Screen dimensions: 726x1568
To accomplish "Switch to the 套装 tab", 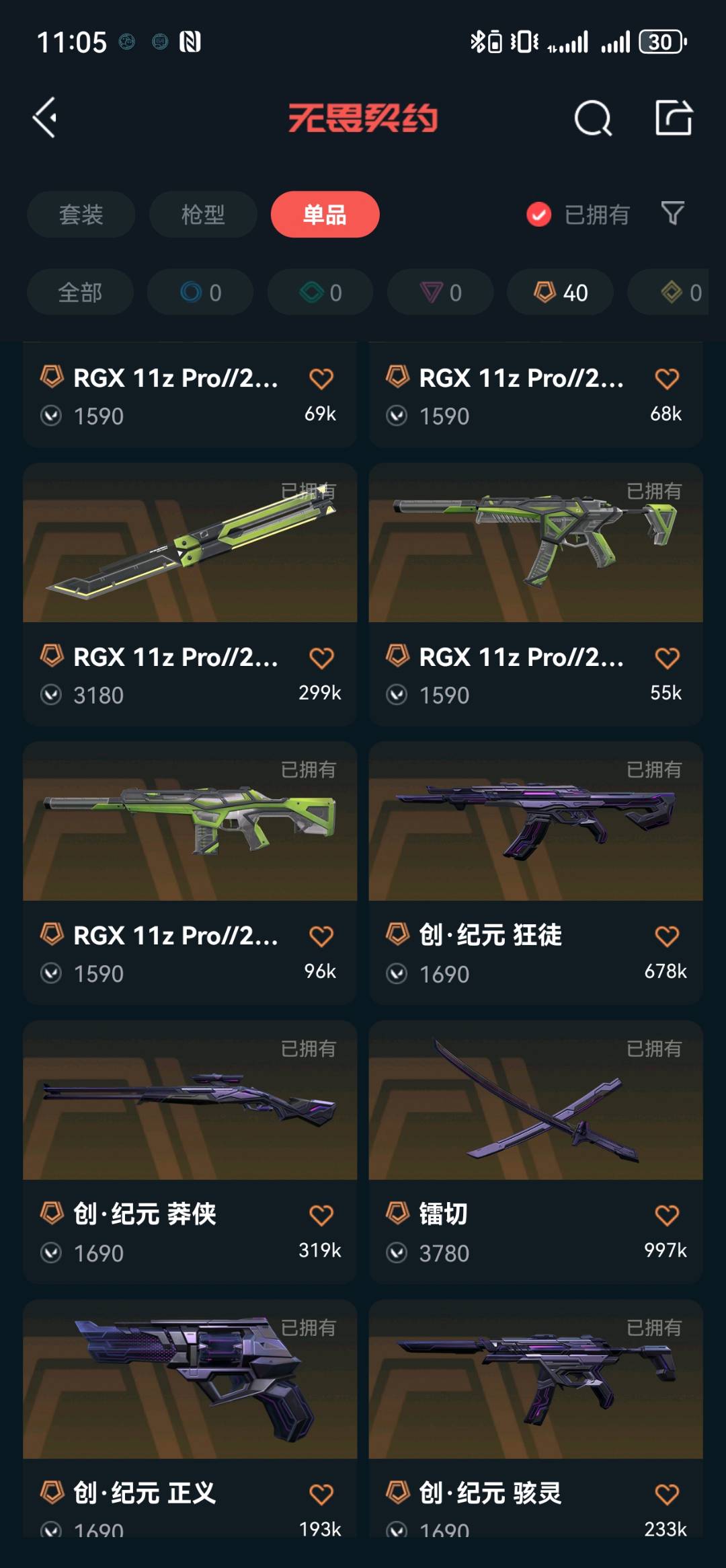I will [x=81, y=215].
